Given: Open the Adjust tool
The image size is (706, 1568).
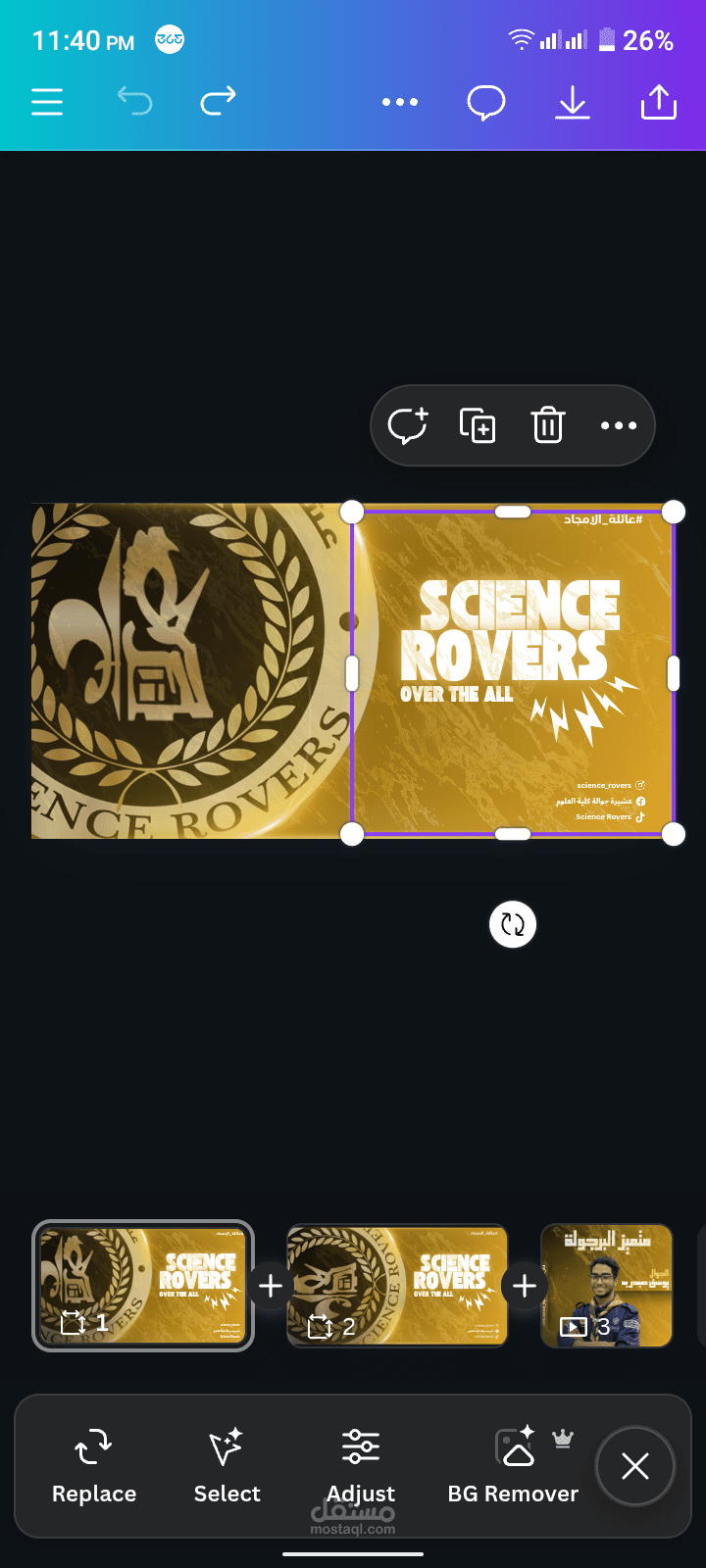Looking at the screenshot, I should [x=361, y=1466].
